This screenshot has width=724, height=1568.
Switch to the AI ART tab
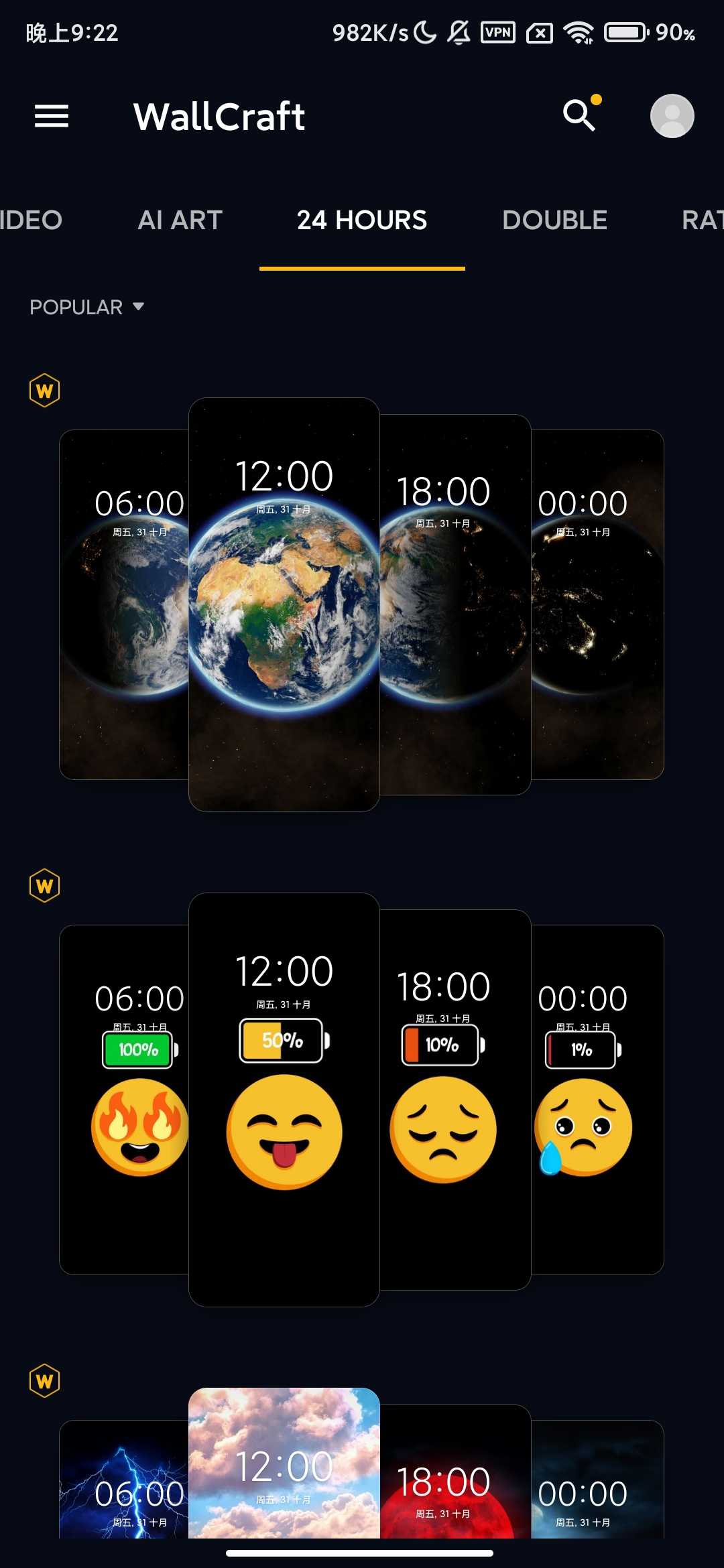(x=180, y=220)
